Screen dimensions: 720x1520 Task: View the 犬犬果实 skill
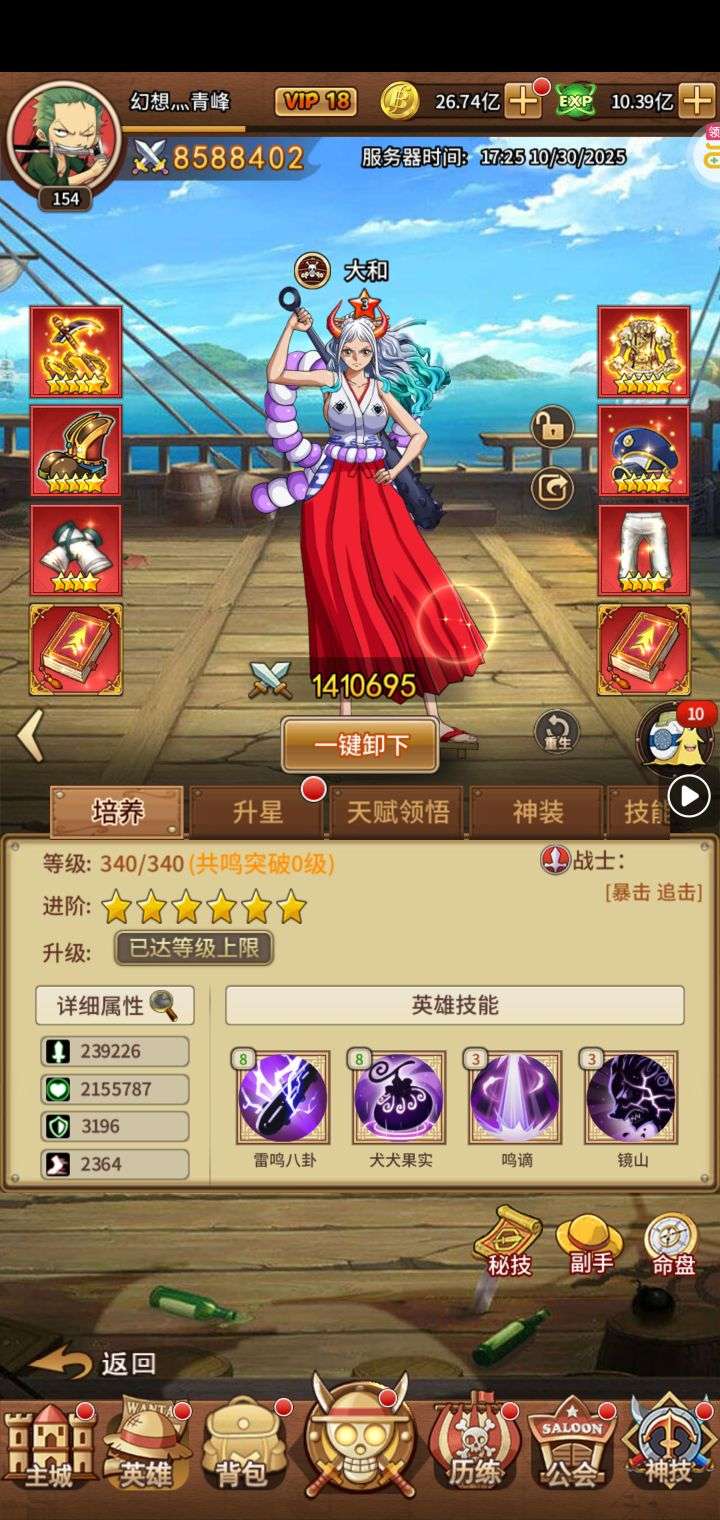click(x=399, y=1097)
